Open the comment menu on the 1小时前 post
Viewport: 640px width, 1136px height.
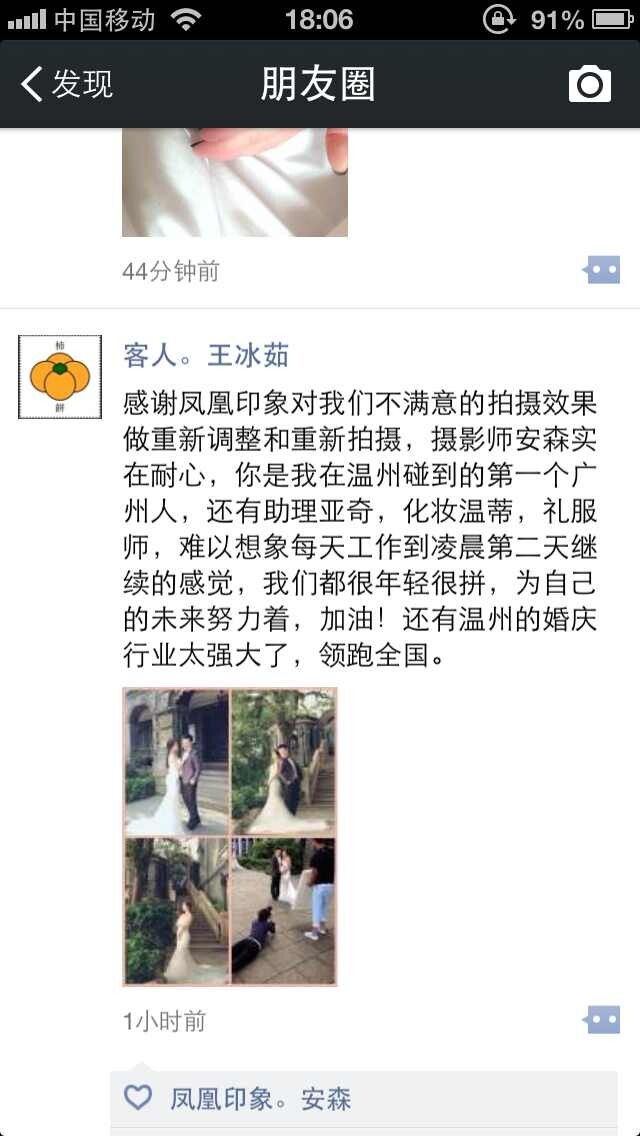[602, 1020]
